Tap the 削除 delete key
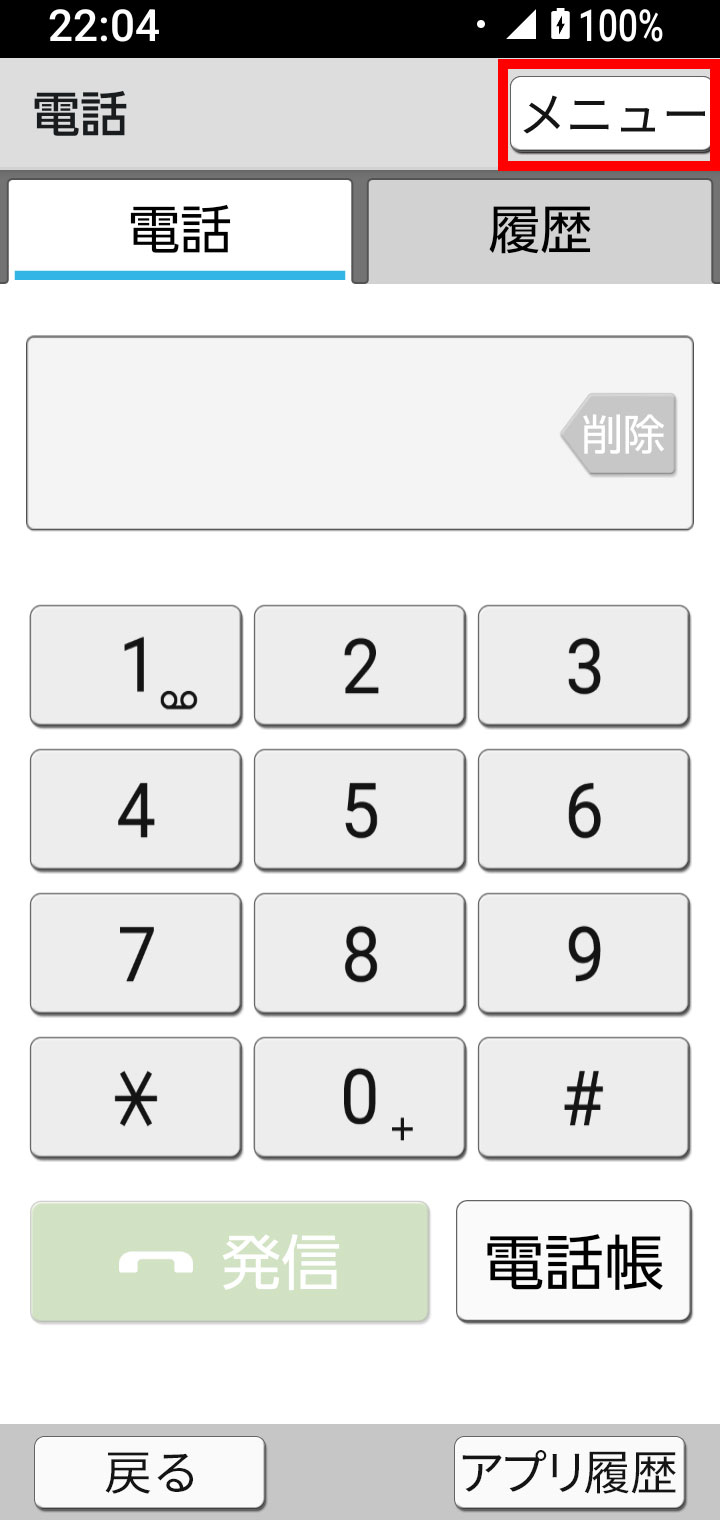The width and height of the screenshot is (720, 1520). tap(622, 435)
